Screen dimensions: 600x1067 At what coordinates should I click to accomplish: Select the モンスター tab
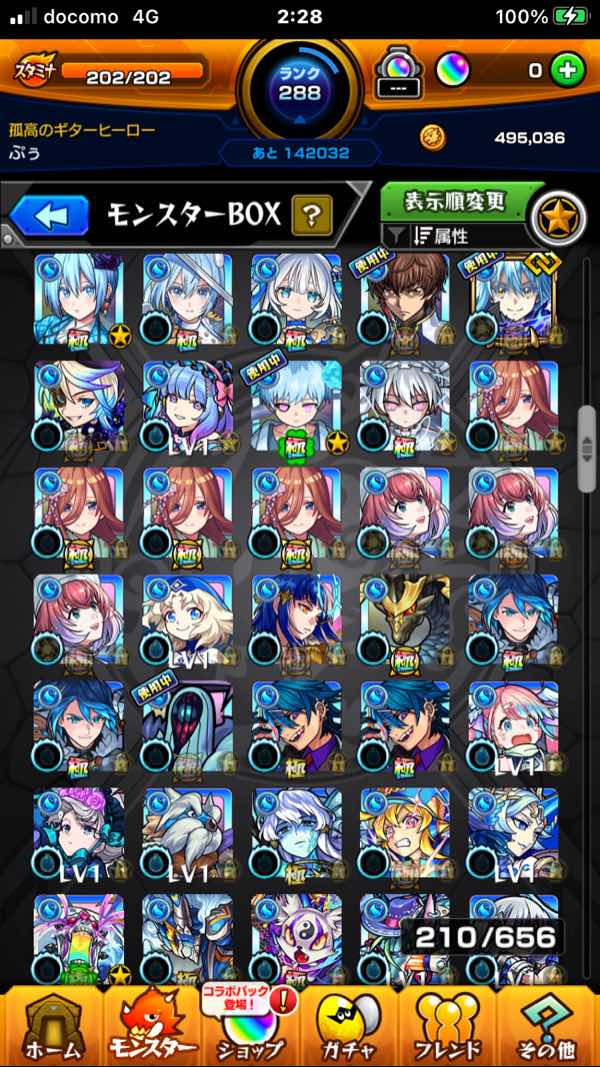(x=150, y=1025)
